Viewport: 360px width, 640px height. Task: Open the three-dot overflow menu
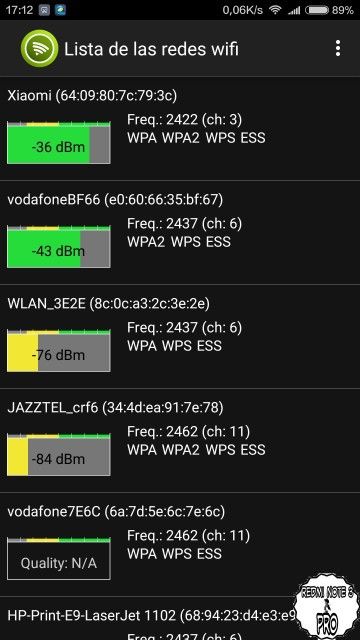click(338, 49)
